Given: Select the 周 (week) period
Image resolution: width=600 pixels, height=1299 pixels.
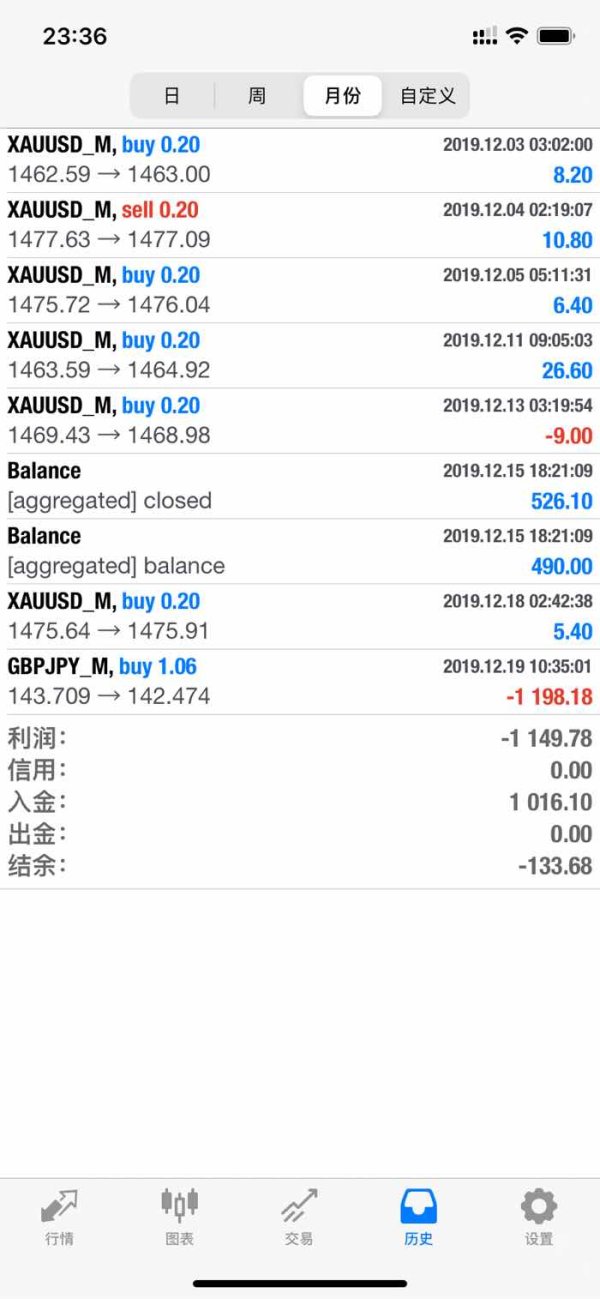Looking at the screenshot, I should point(257,96).
